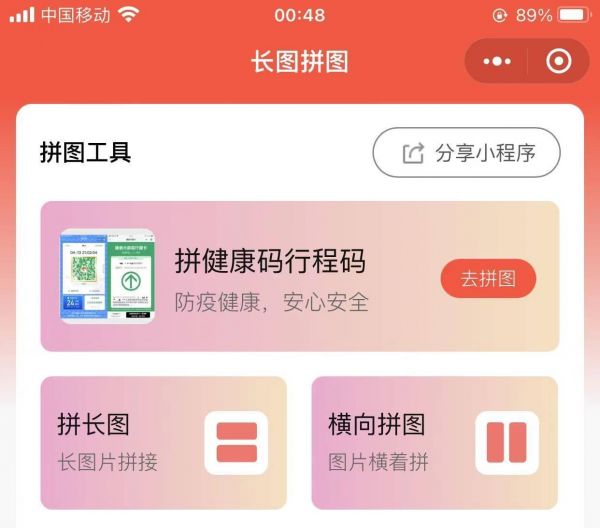The width and height of the screenshot is (600, 528).
Task: Tap the 分享小程序 share button
Action: tap(466, 153)
